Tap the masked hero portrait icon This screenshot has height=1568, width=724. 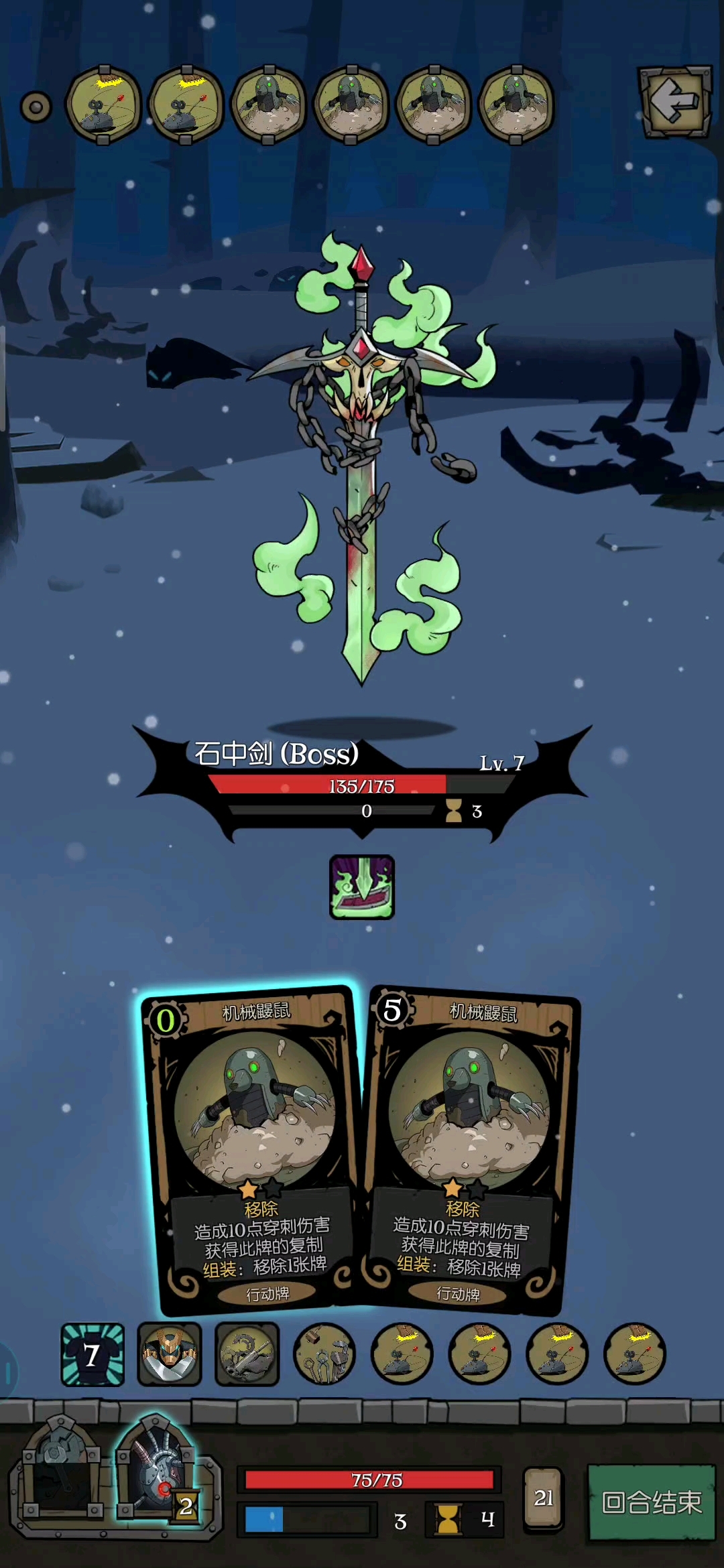point(170,1354)
